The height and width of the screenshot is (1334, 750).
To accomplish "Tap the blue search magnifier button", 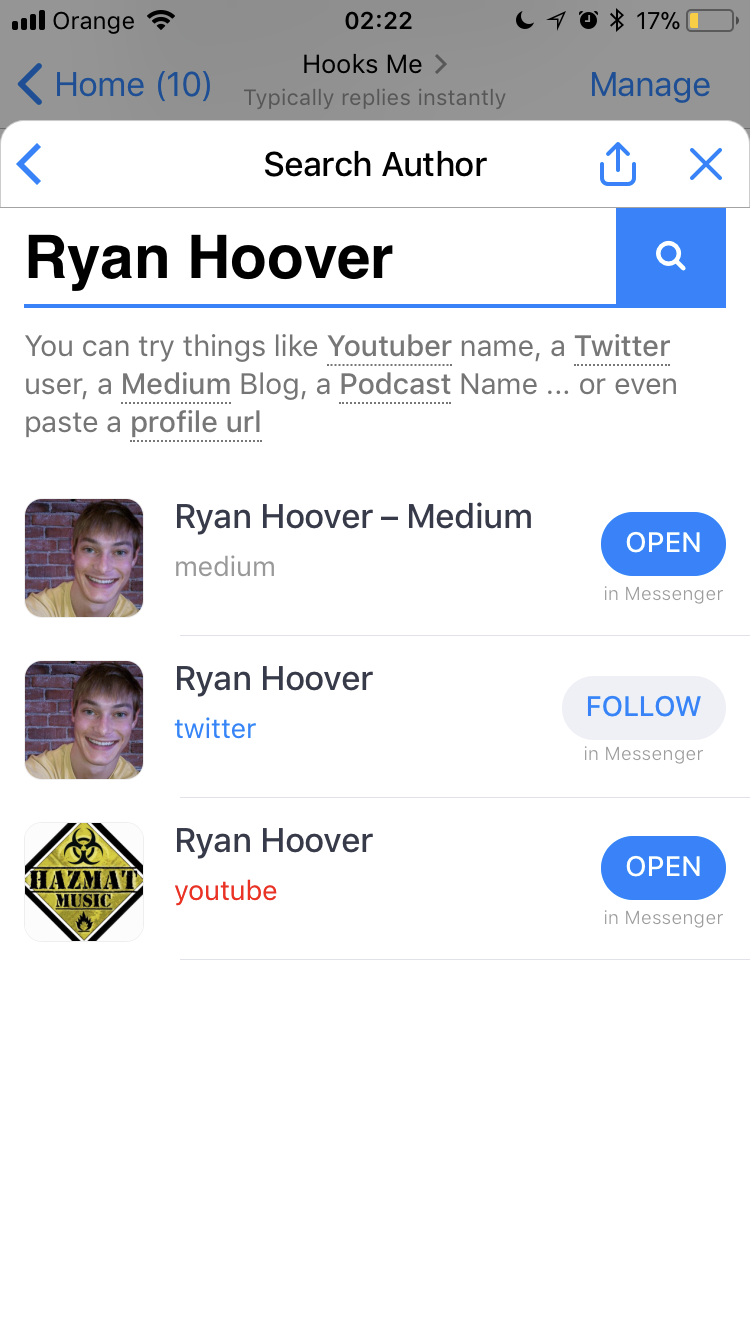I will tap(670, 257).
